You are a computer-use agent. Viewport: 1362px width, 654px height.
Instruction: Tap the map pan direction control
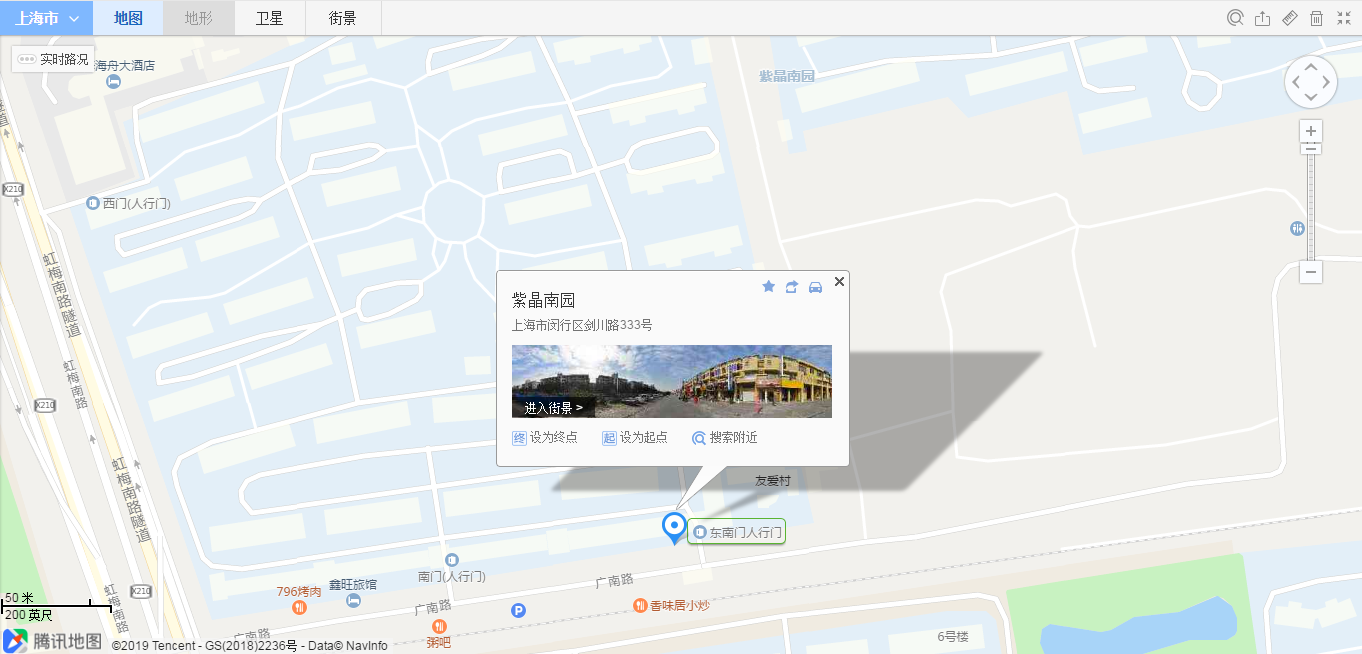pyautogui.click(x=1311, y=82)
